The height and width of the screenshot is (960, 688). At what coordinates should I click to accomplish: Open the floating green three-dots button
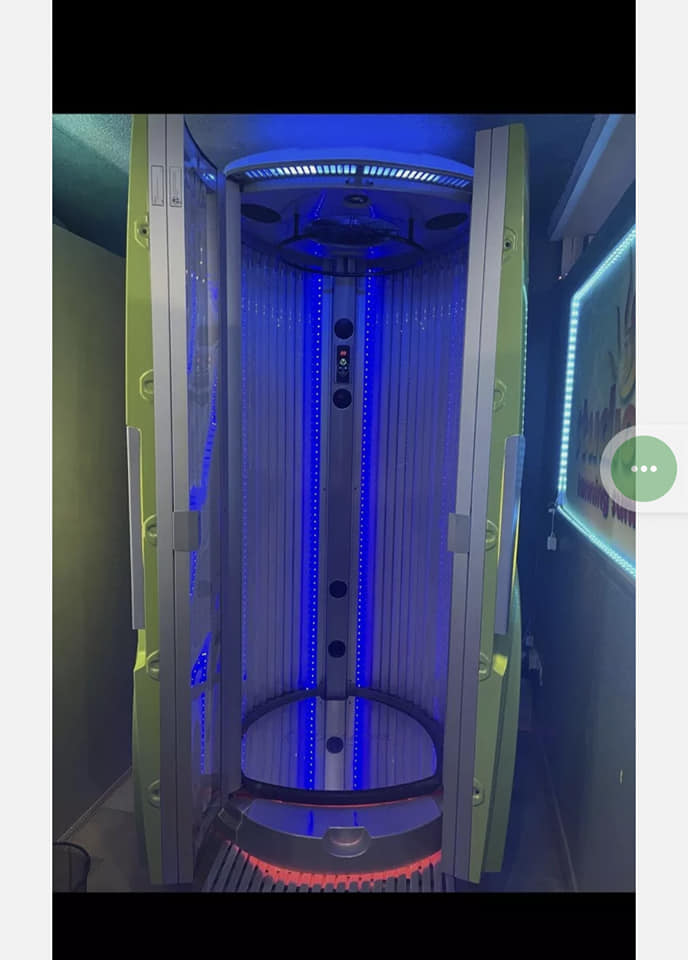(x=644, y=468)
